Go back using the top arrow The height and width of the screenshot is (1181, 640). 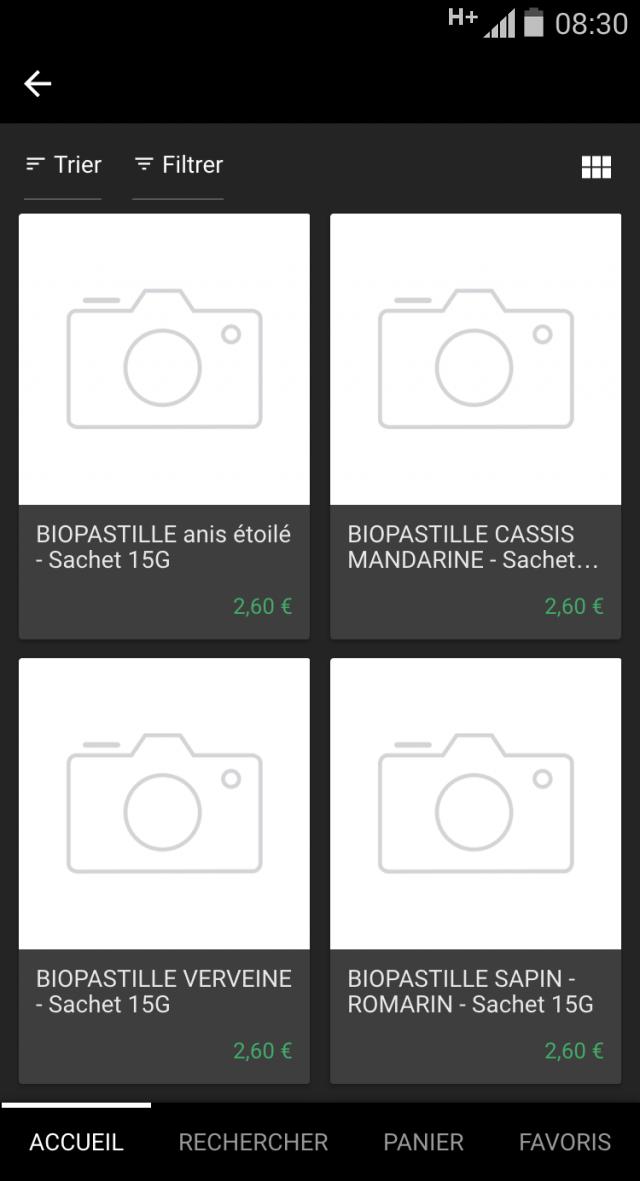tap(38, 84)
